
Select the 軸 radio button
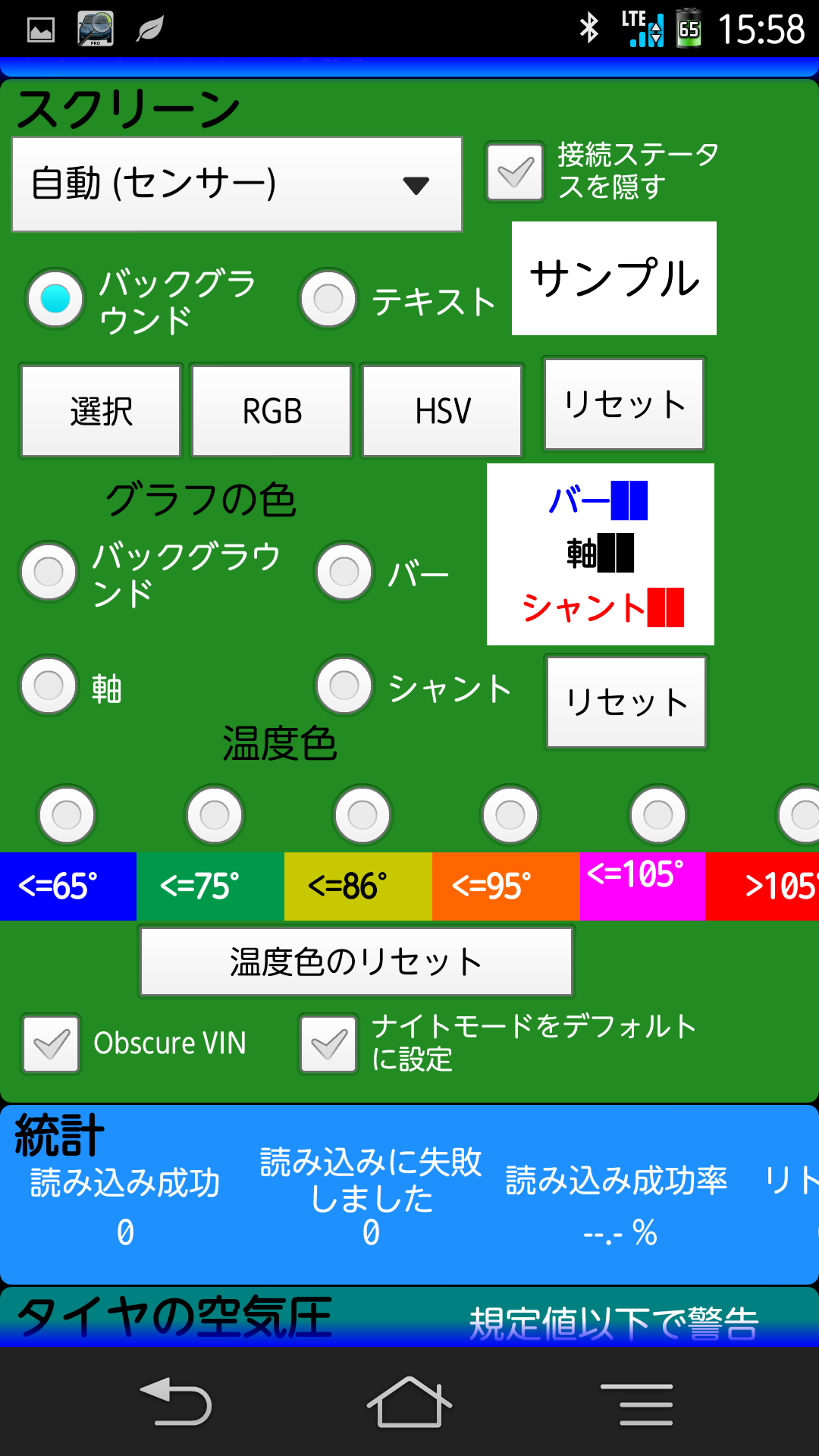coord(49,686)
